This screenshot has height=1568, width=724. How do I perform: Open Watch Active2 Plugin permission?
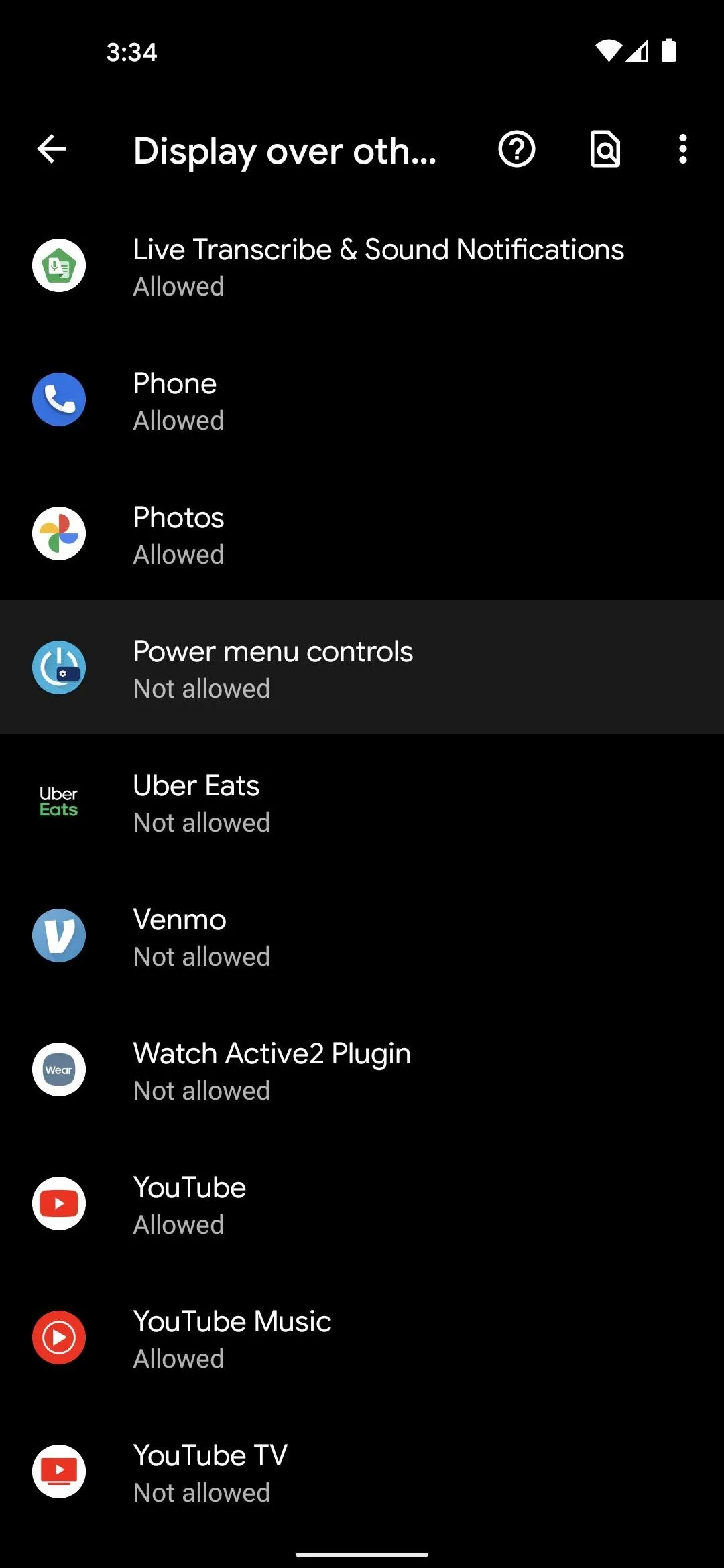(362, 1069)
